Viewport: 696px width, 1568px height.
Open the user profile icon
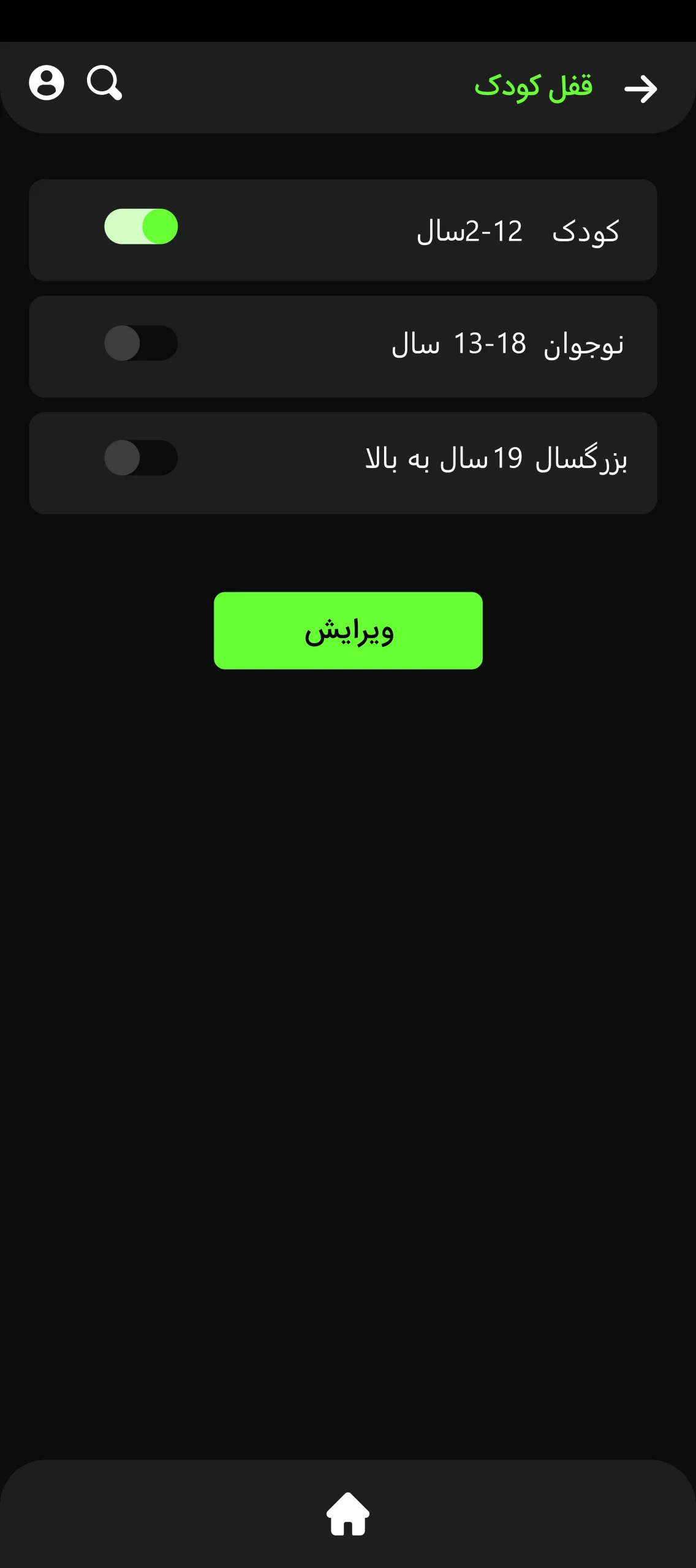click(x=47, y=83)
